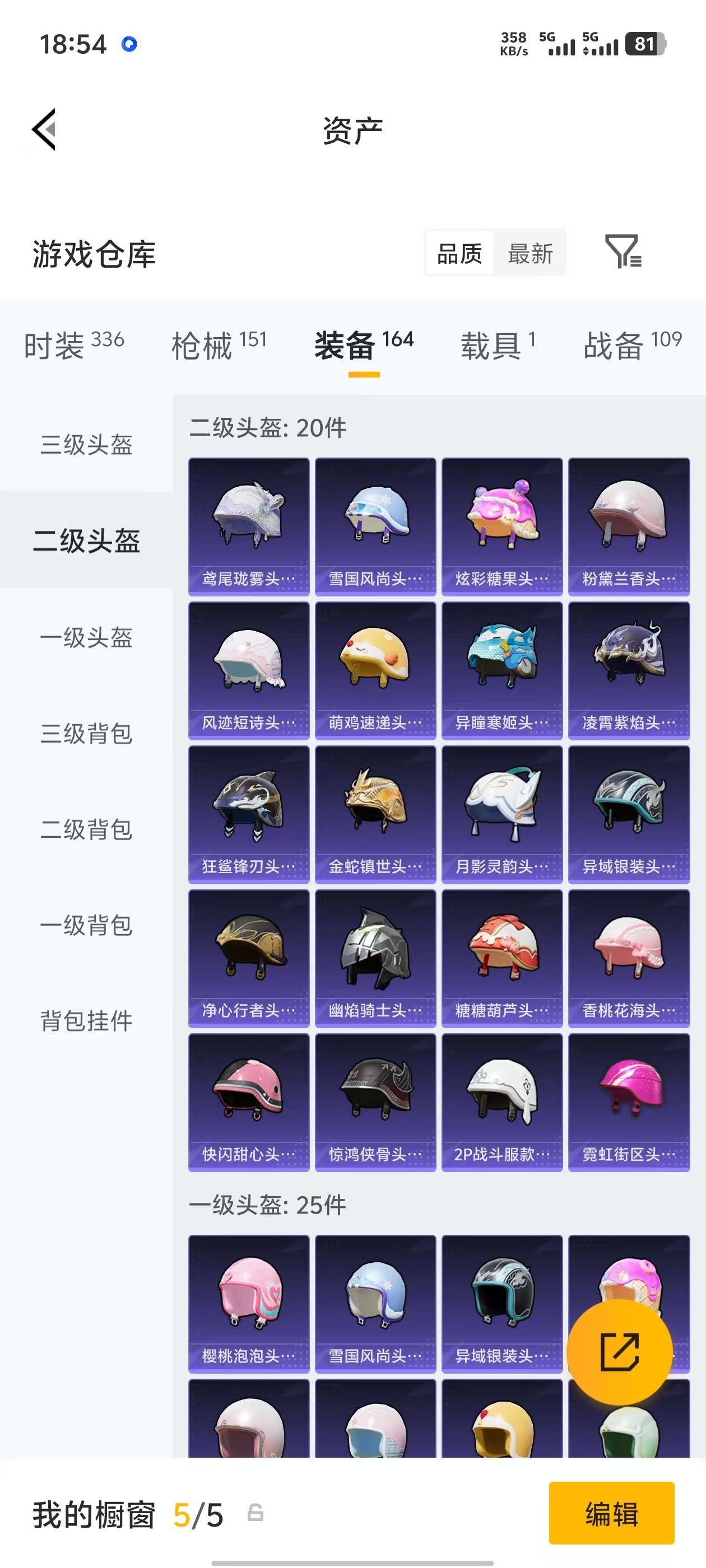Tap the 编辑 button for 我的橱窗

tap(611, 1513)
